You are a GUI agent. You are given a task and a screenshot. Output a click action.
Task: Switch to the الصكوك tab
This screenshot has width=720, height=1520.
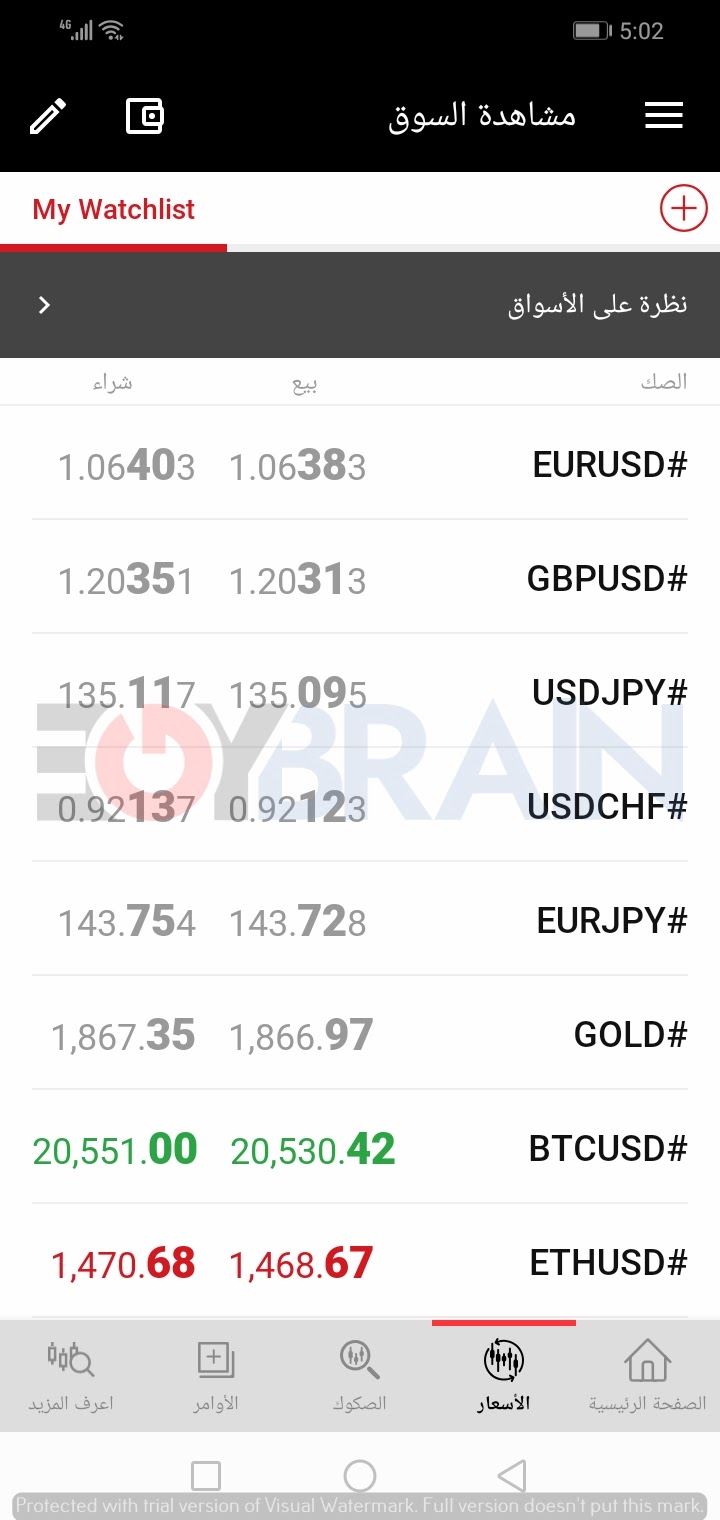tap(360, 1376)
